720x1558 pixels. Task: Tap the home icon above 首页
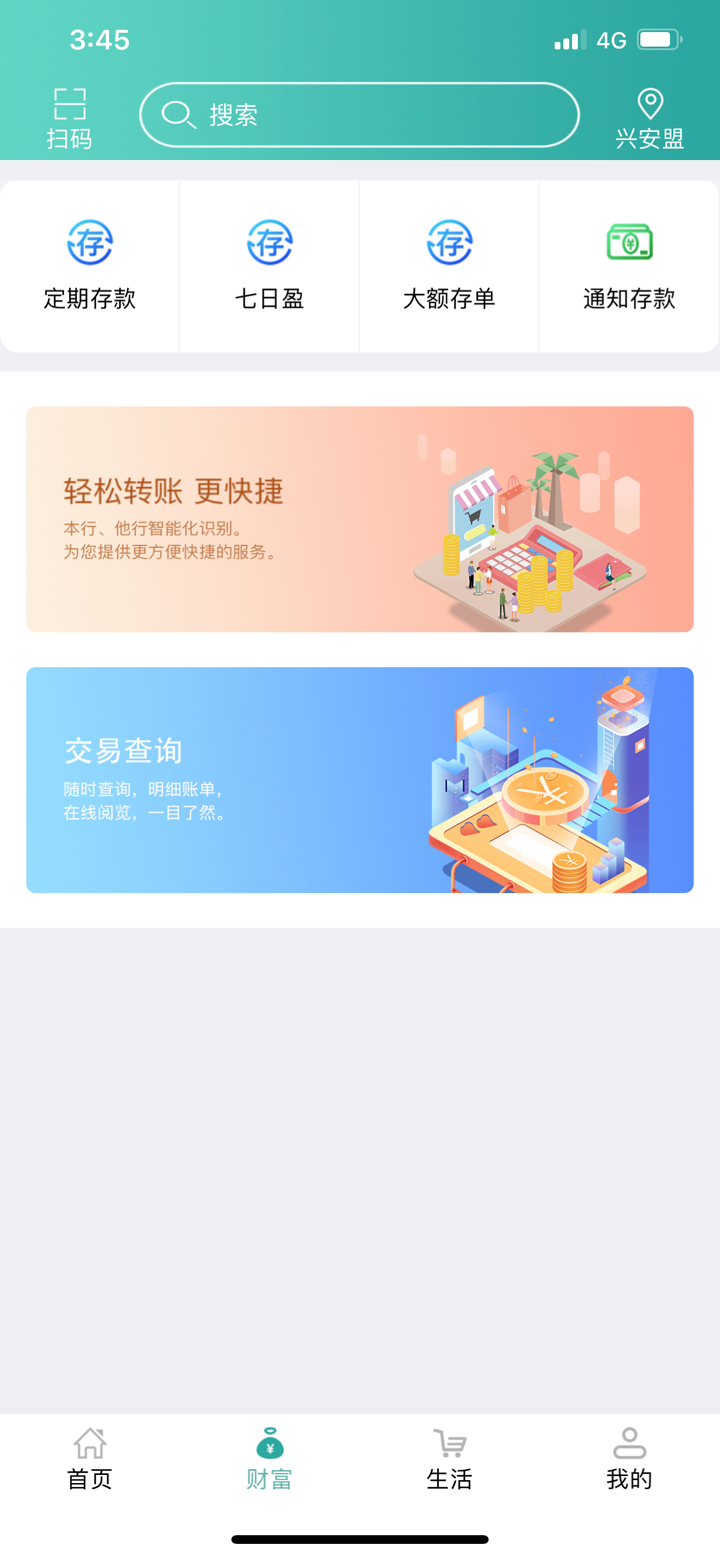tap(89, 1444)
